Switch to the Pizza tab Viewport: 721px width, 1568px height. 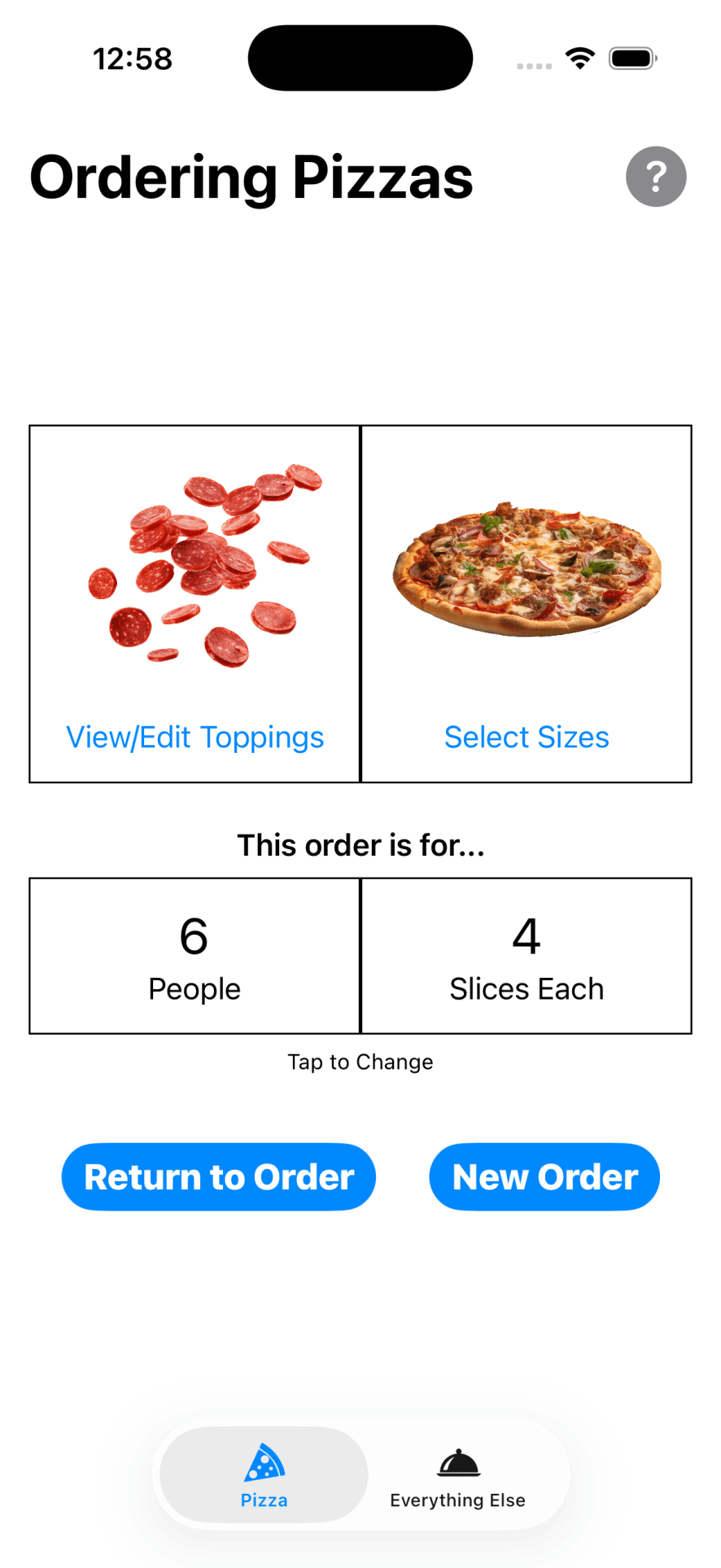coord(263,1475)
